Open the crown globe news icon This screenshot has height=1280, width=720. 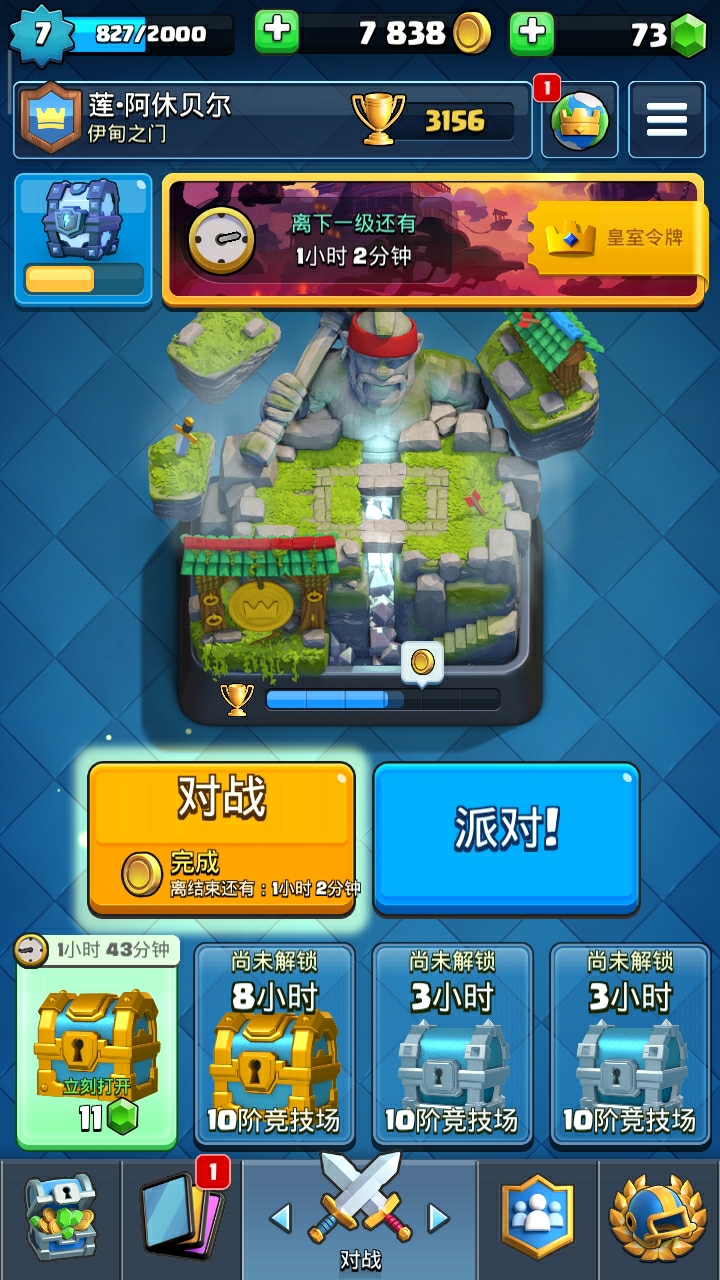[x=579, y=121]
